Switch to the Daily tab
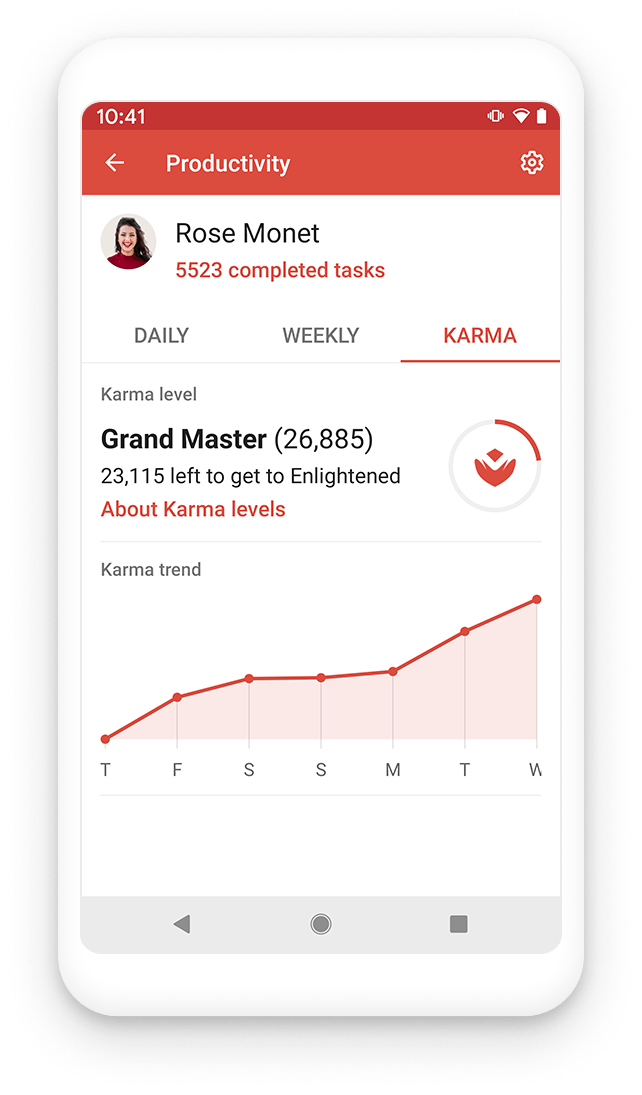 [x=161, y=336]
